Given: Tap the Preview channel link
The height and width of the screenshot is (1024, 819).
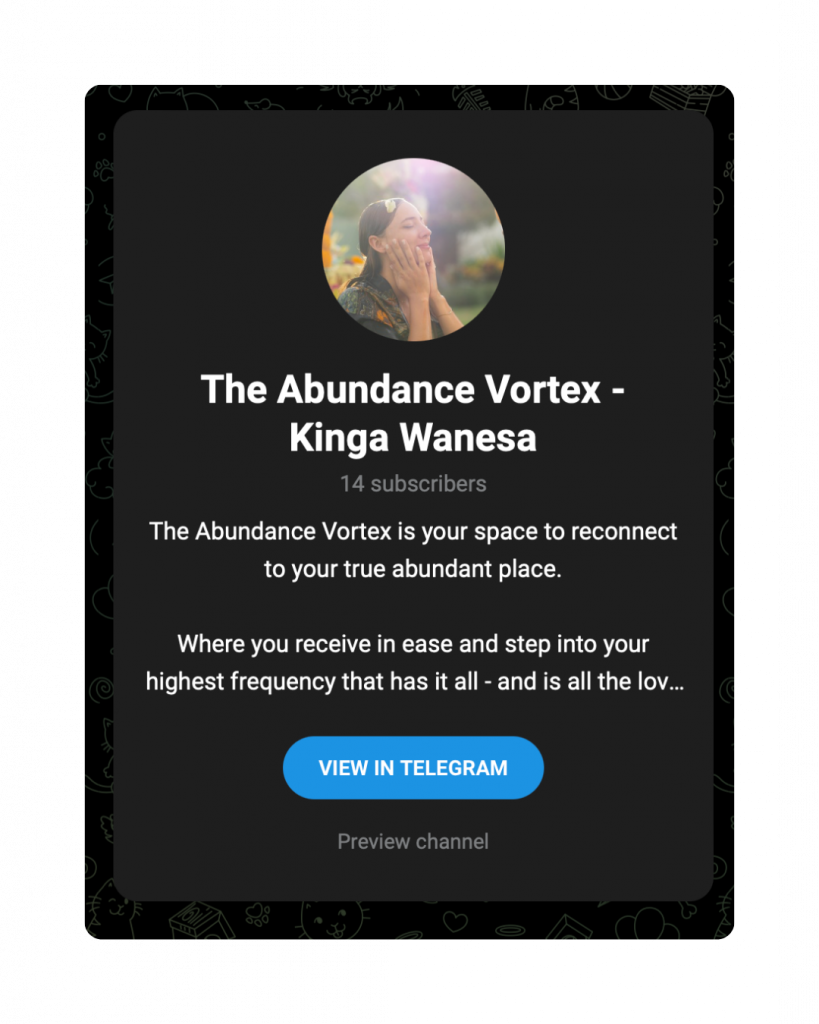Looking at the screenshot, I should (413, 842).
